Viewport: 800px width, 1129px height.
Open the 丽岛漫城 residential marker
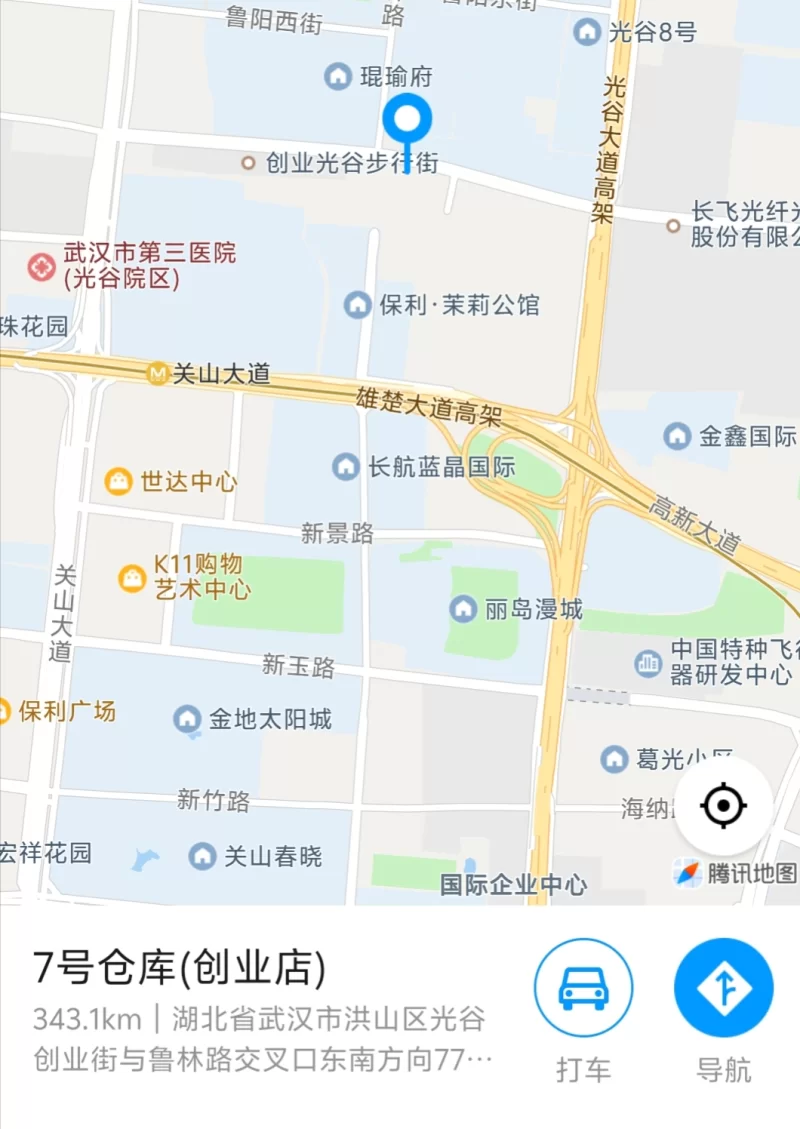pos(463,608)
